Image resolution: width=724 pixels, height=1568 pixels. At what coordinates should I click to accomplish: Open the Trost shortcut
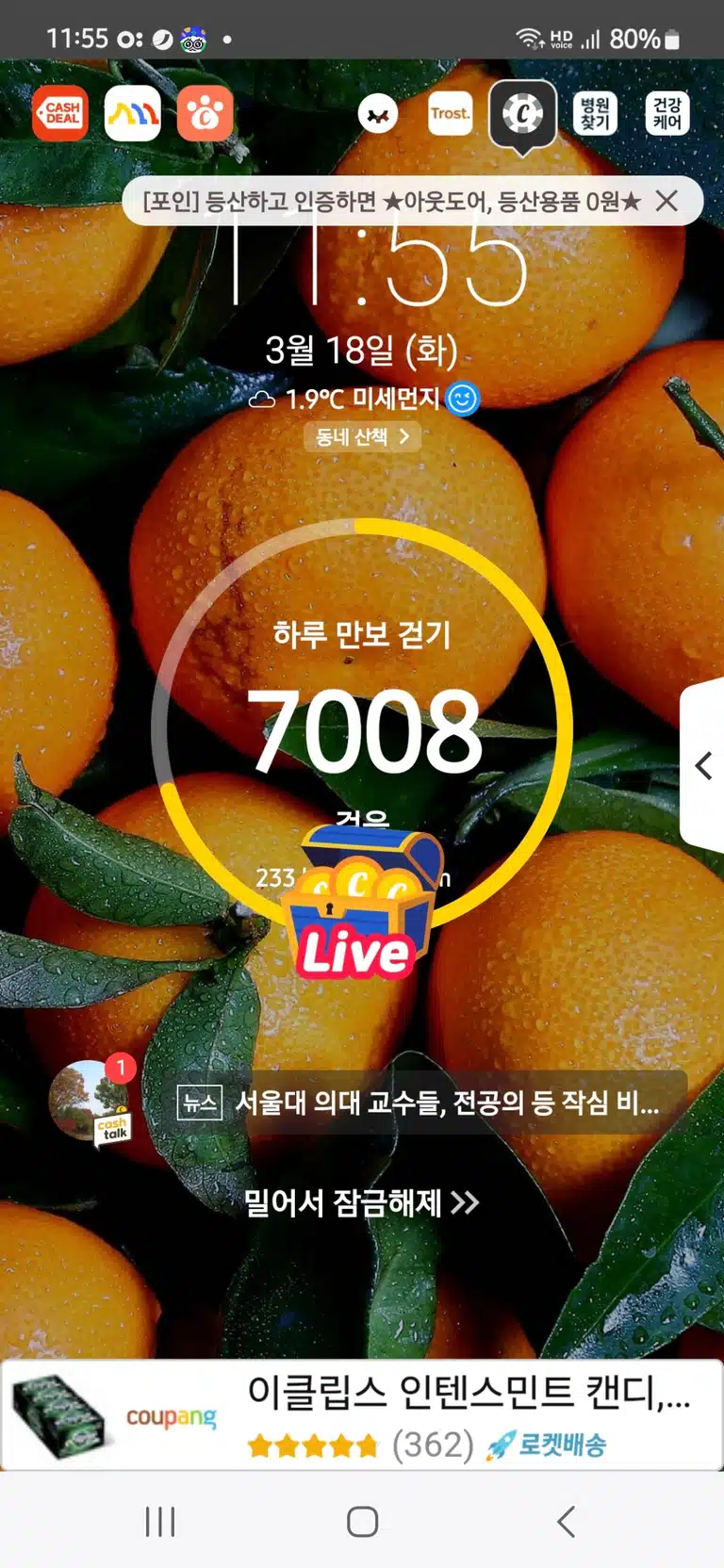[451, 114]
